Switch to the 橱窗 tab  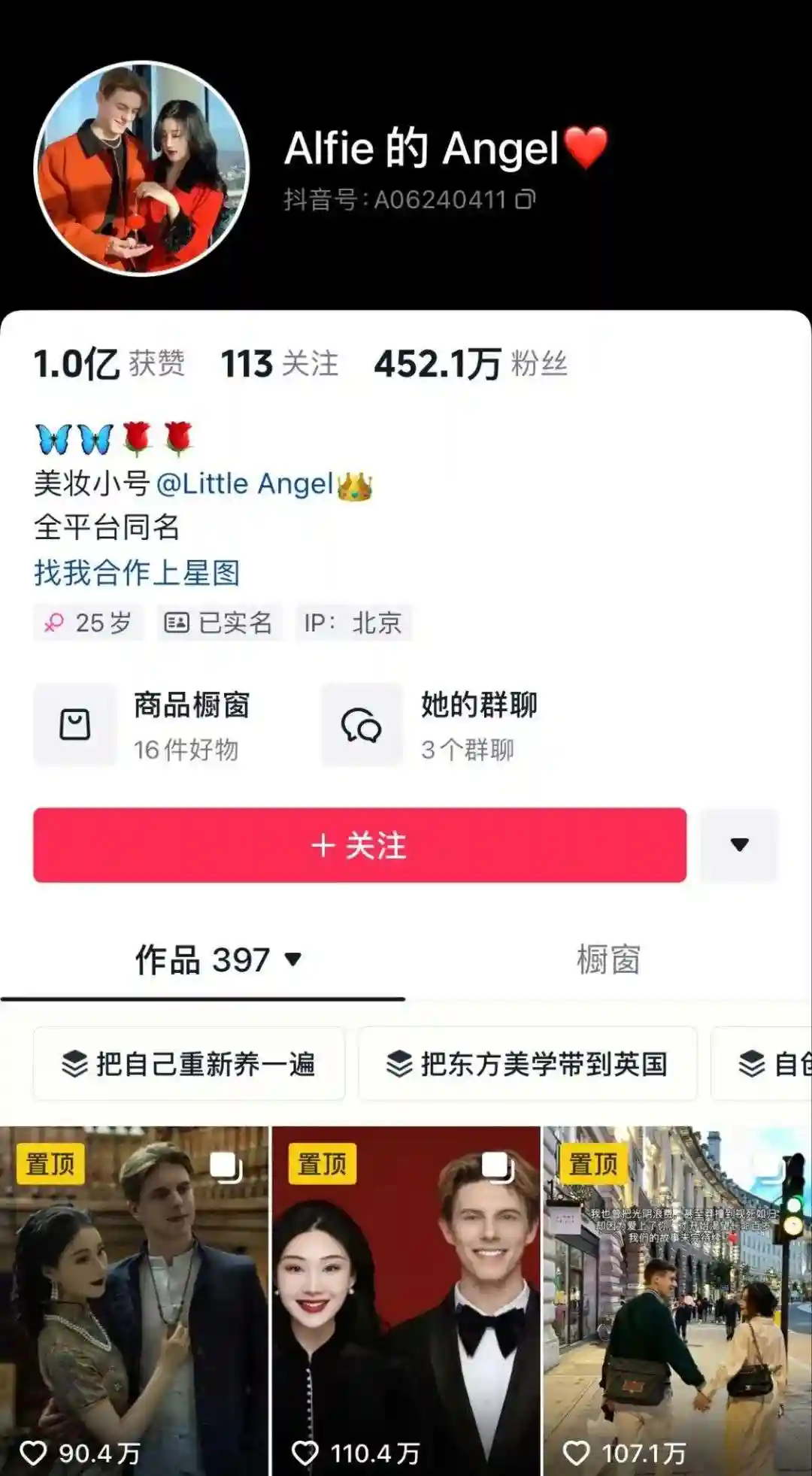click(607, 960)
